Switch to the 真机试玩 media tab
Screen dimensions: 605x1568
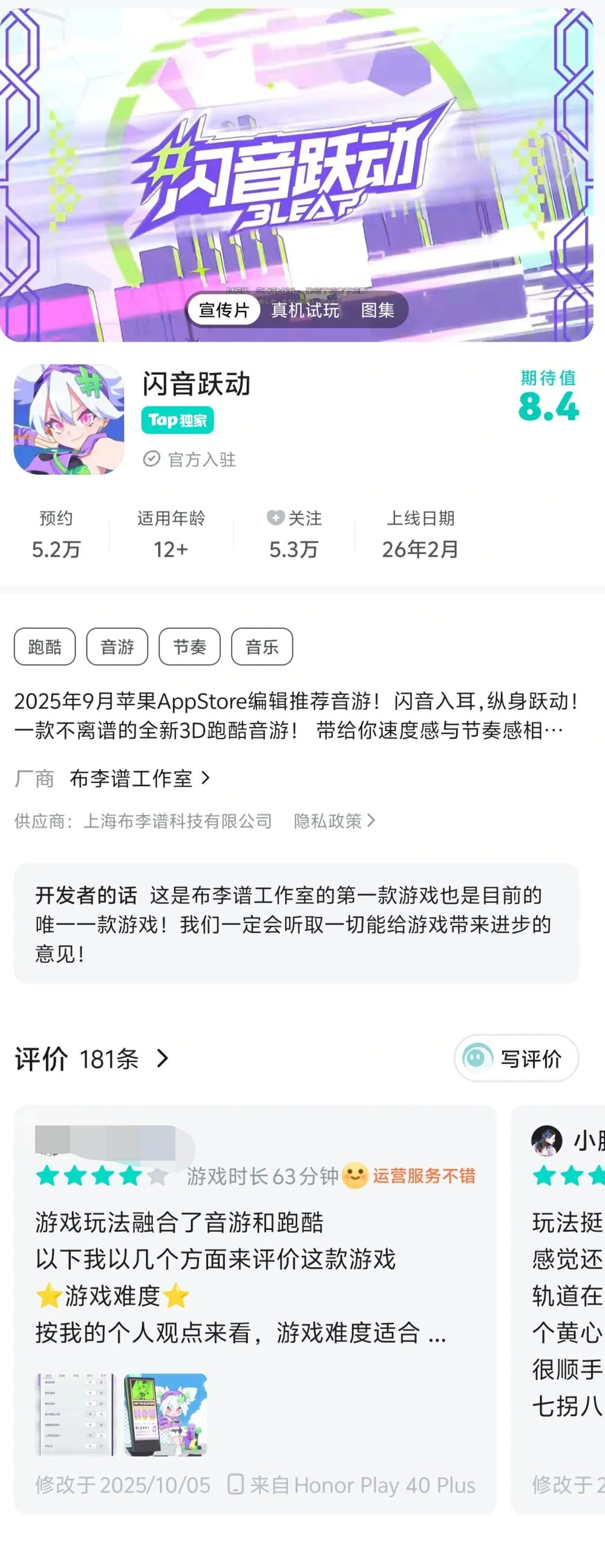coord(305,310)
